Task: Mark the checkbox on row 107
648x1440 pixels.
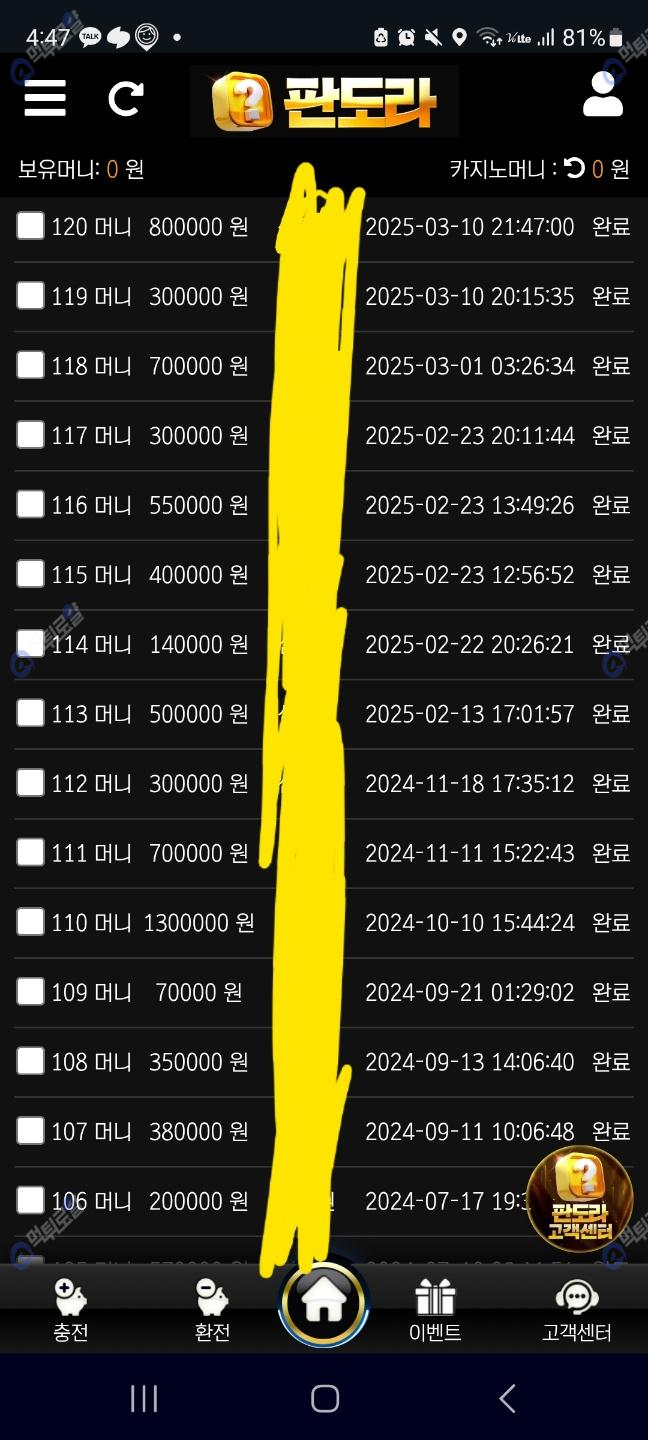Action: click(31, 1131)
